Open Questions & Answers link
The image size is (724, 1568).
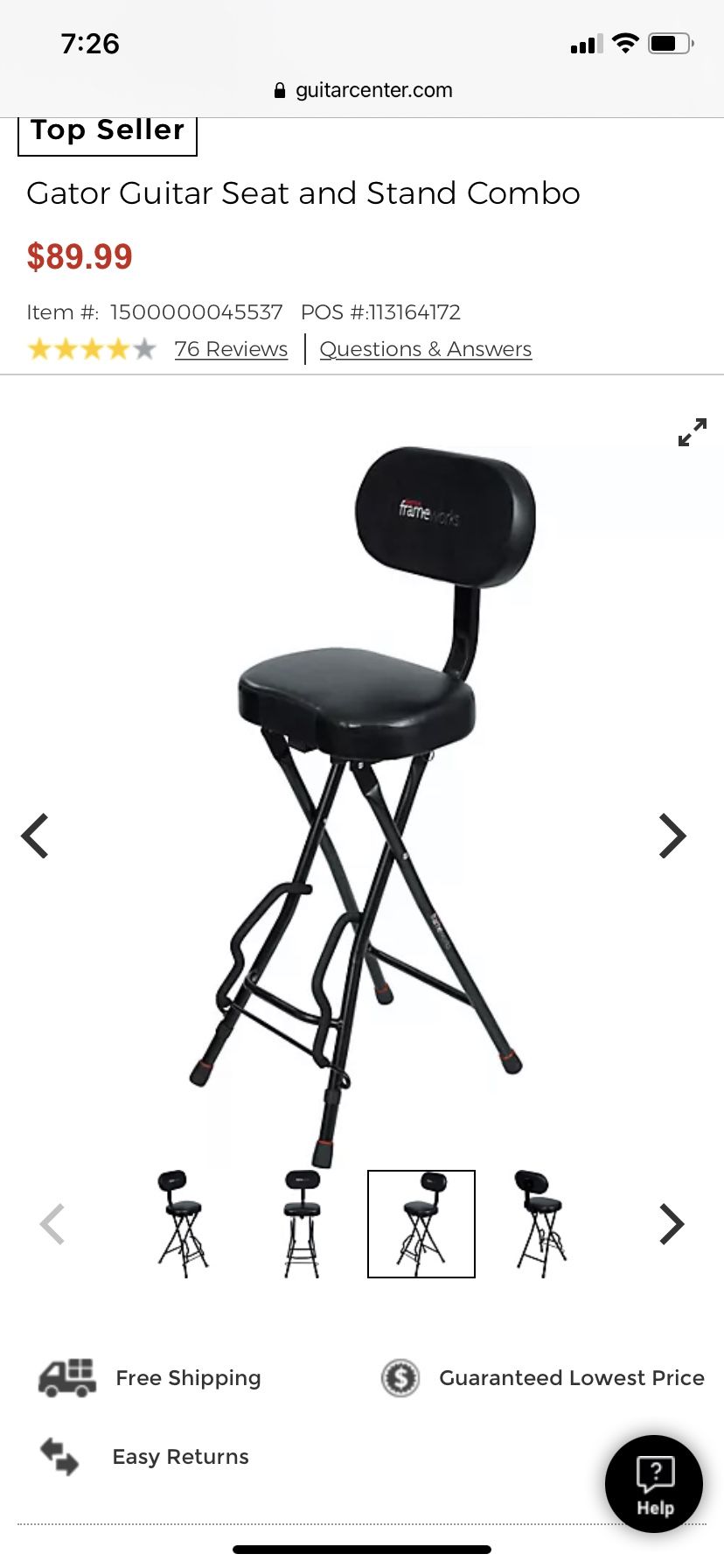coord(425,349)
